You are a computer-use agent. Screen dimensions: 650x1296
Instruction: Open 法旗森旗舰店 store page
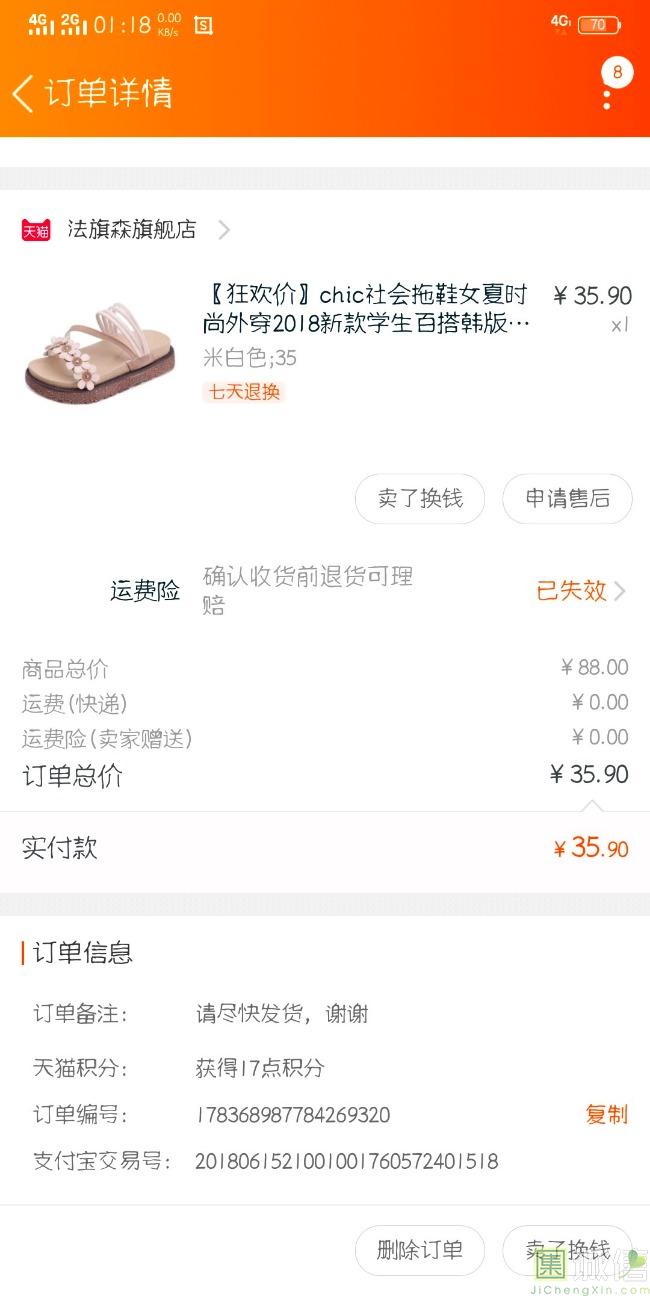point(131,229)
